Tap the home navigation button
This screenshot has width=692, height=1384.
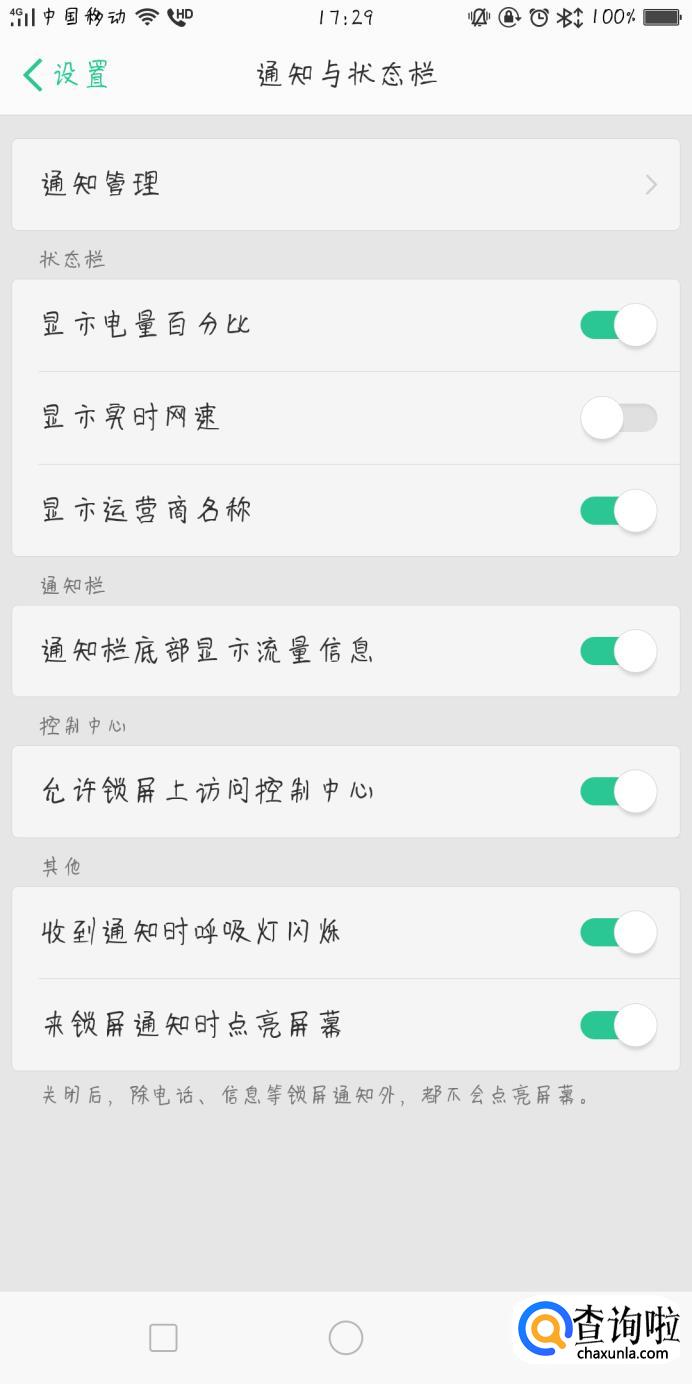(x=346, y=1338)
